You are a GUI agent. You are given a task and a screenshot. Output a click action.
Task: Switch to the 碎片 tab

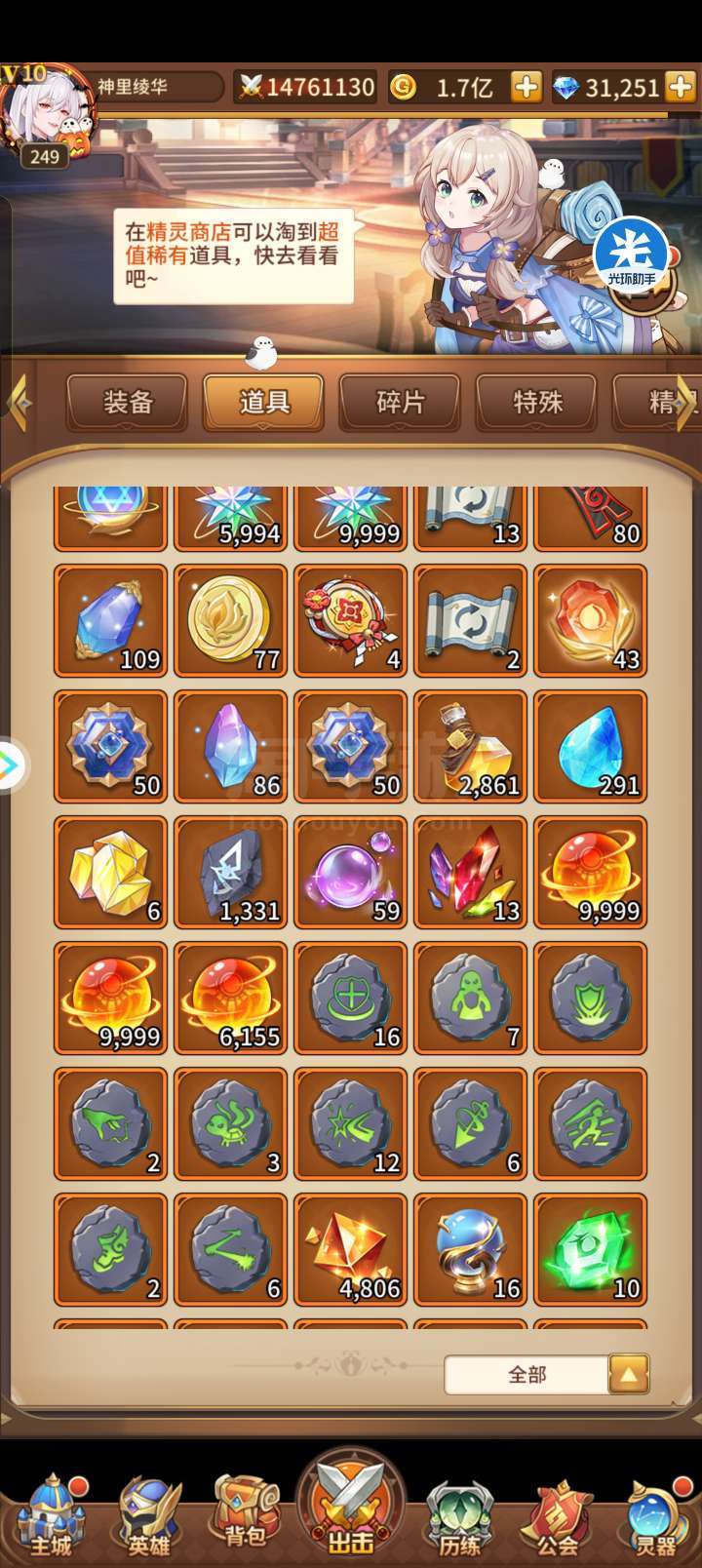coord(401,402)
